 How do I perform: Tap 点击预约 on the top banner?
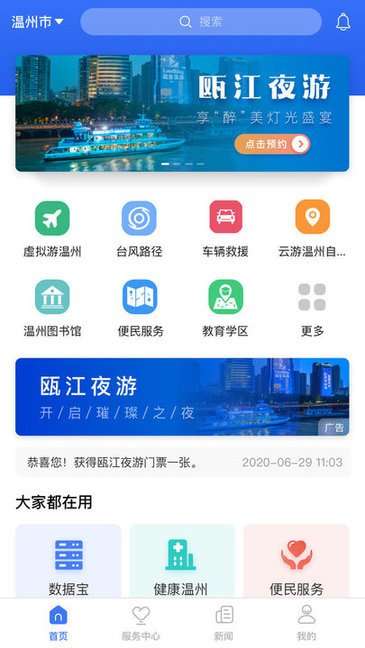272,144
